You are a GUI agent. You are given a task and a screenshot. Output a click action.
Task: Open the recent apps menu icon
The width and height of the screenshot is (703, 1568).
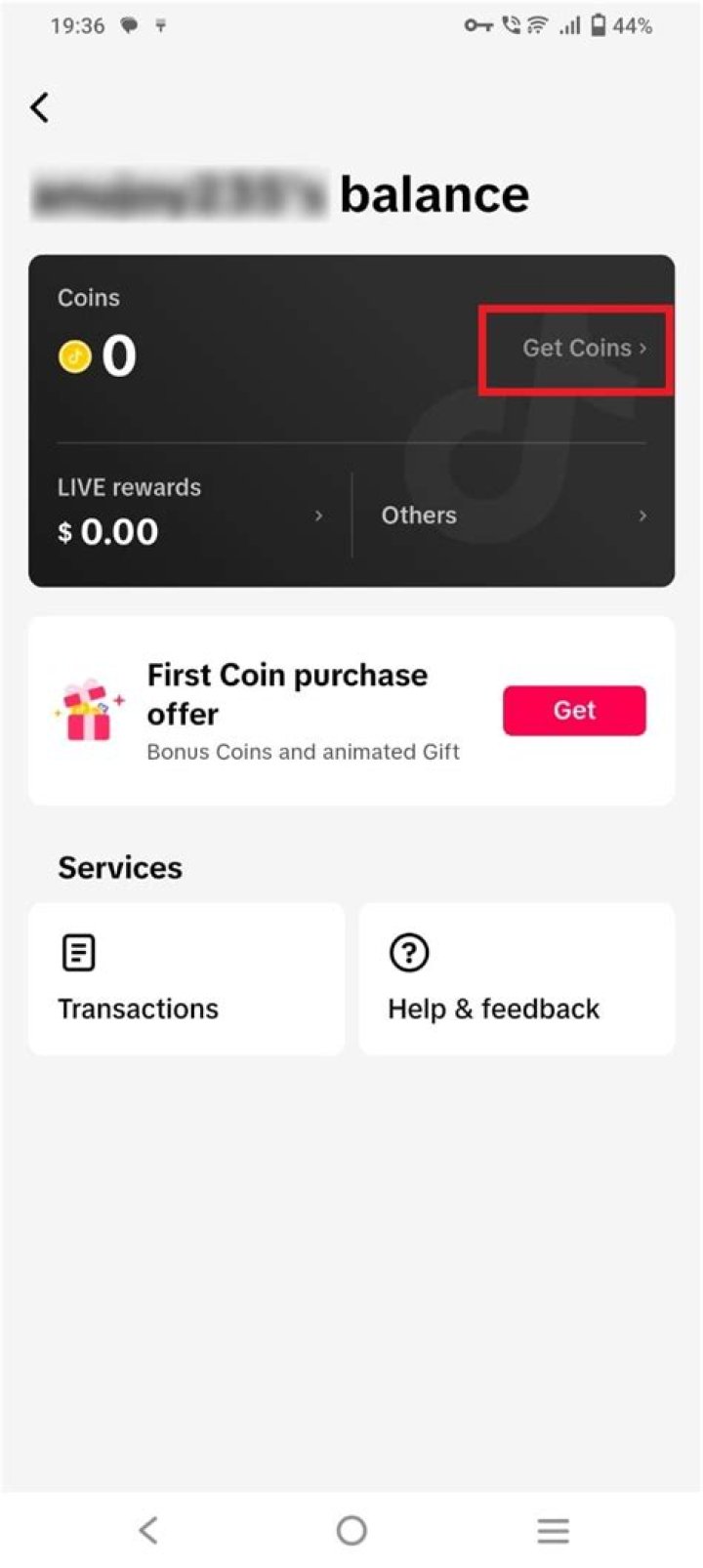(553, 1530)
